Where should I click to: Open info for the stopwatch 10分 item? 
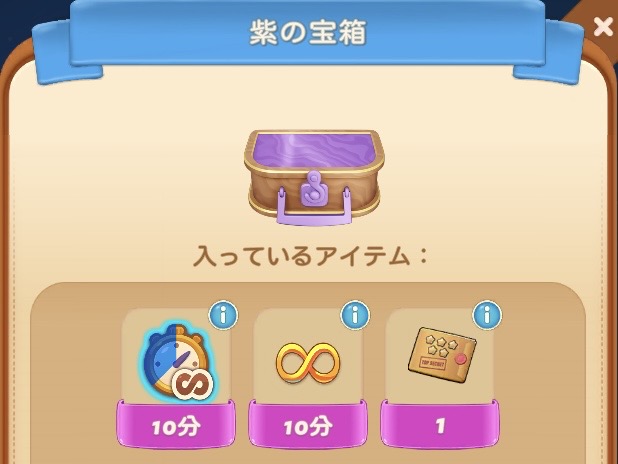[x=223, y=315]
